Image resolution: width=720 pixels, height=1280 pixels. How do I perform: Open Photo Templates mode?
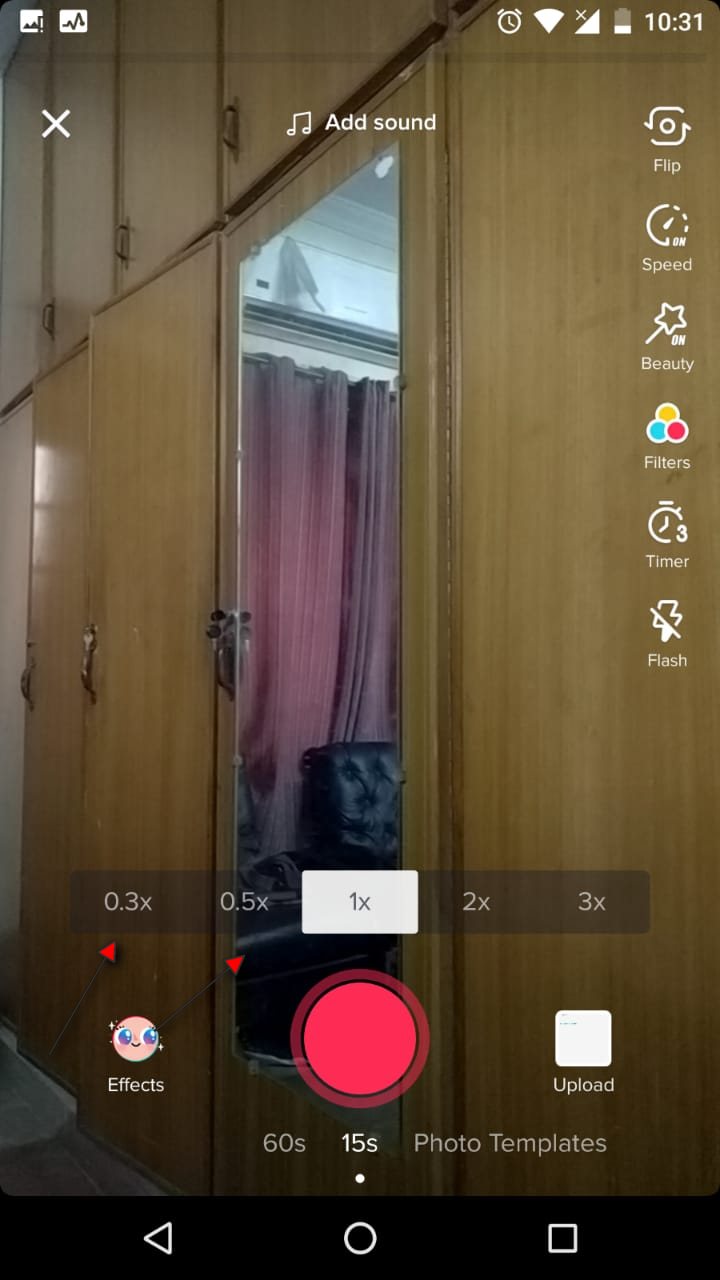point(510,1143)
